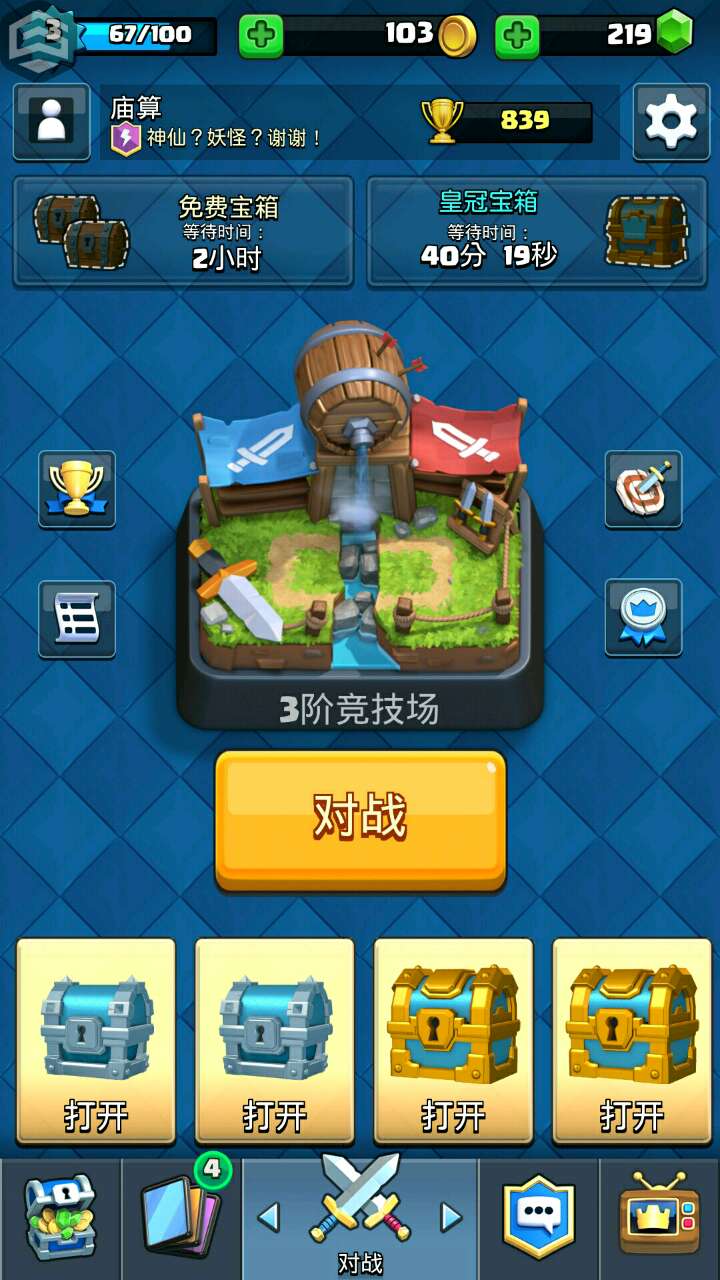Viewport: 720px width, 1280px height.
Task: Open the blue crown ribbon icon
Action: pos(643,617)
